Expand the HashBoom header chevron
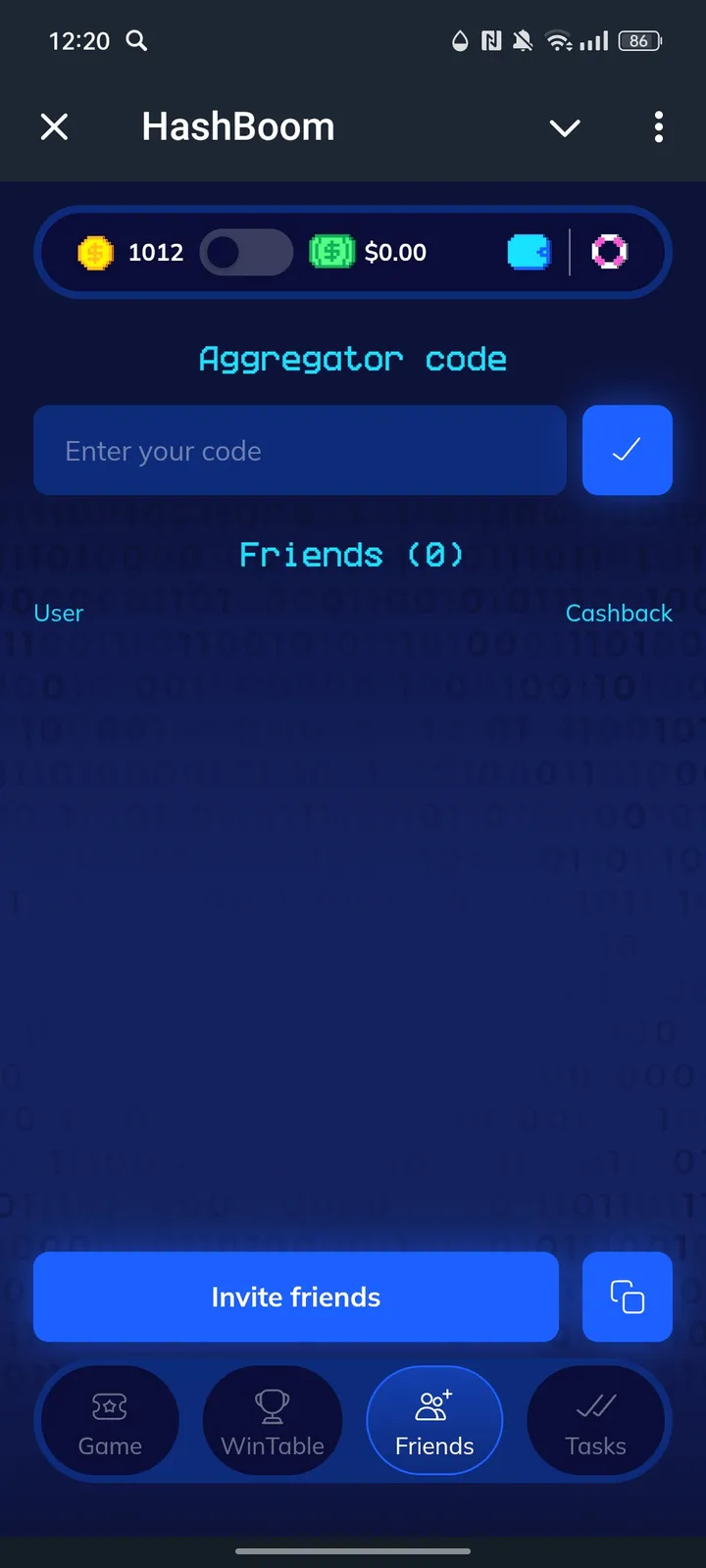Image resolution: width=706 pixels, height=1568 pixels. [565, 127]
